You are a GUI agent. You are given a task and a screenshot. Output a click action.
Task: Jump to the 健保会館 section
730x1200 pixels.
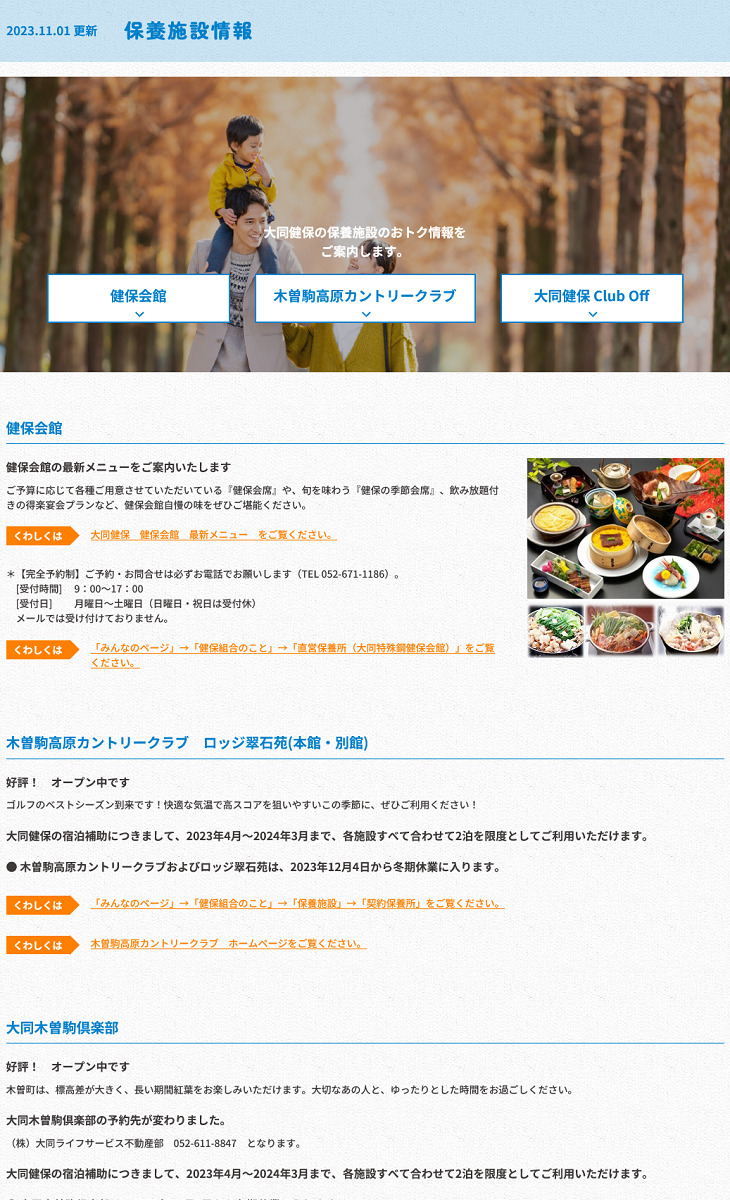138,298
